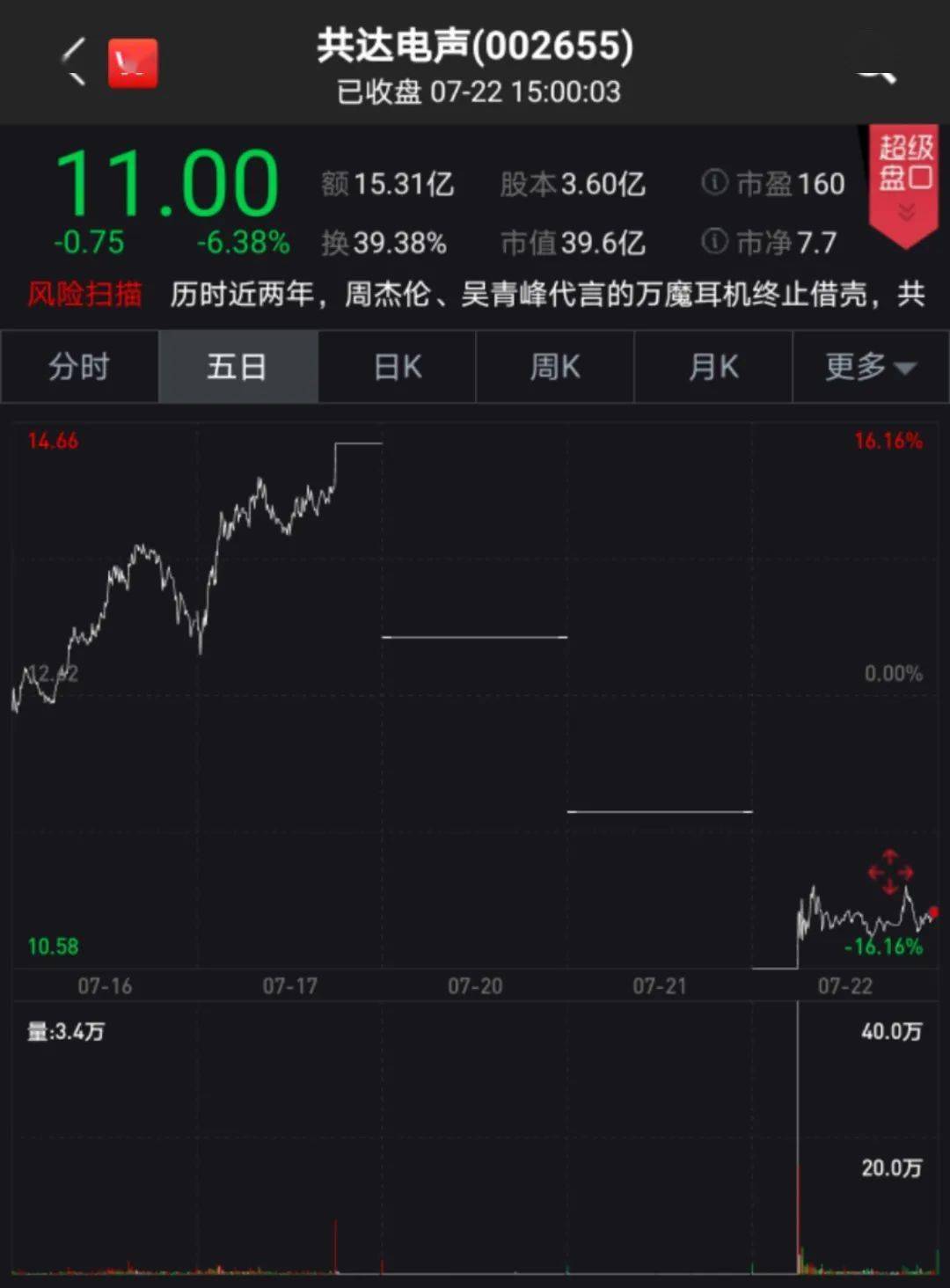Switch to the 分时 intraday tab
Viewport: 950px width, 1288px height.
79,367
